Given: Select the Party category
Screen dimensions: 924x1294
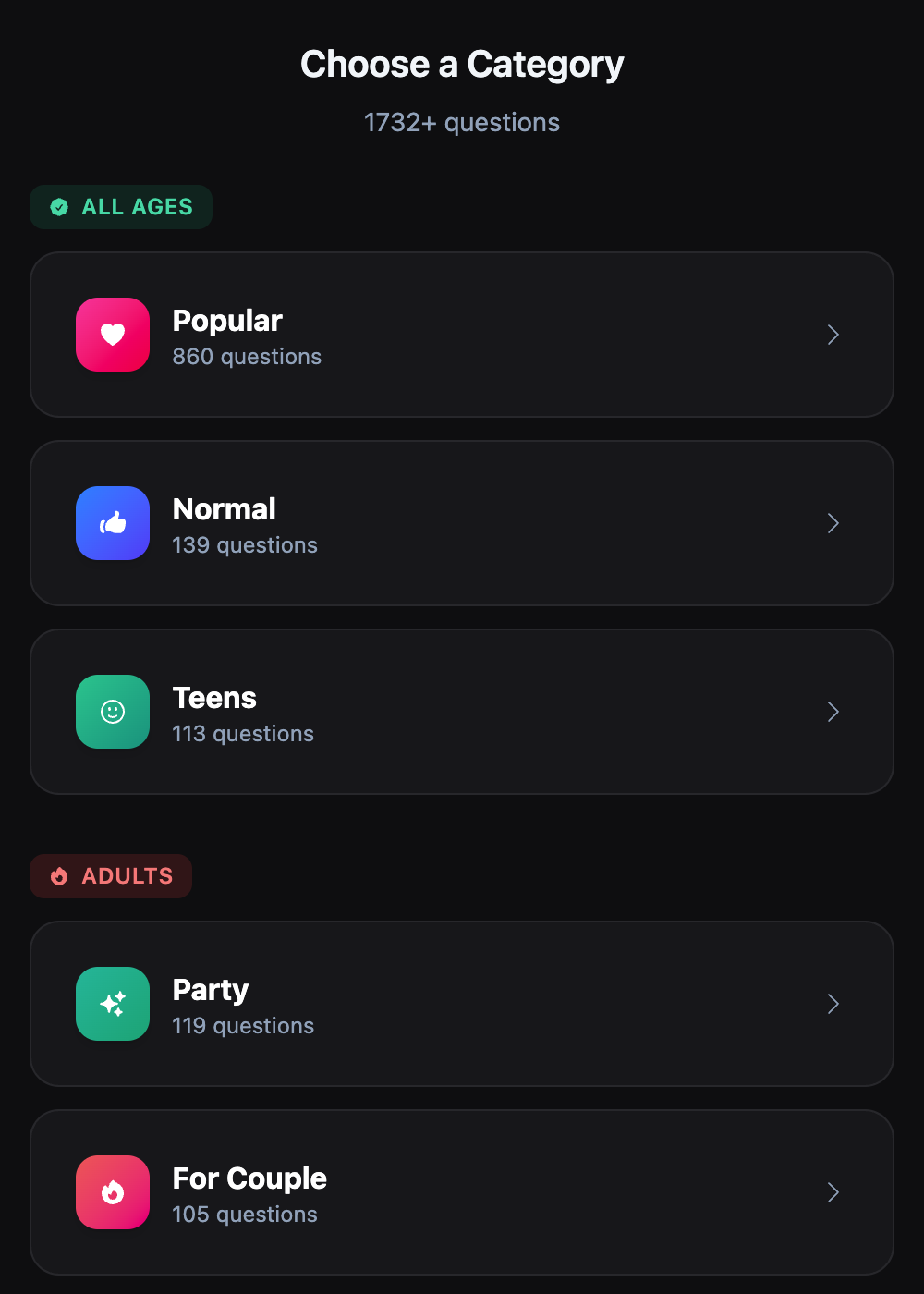Looking at the screenshot, I should tap(462, 1004).
